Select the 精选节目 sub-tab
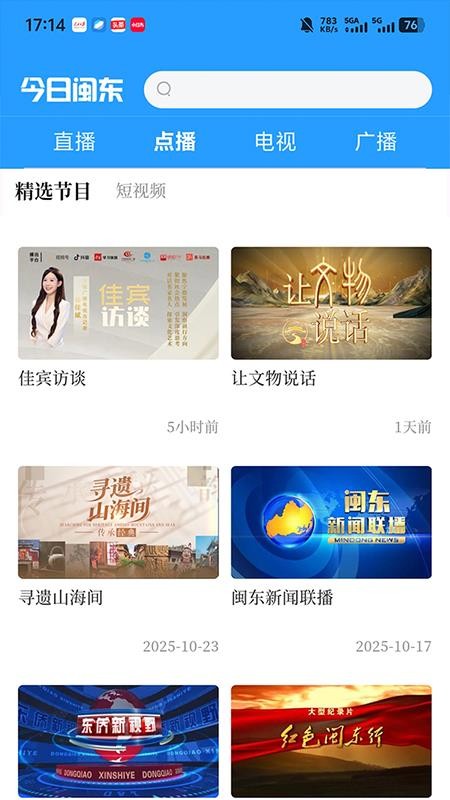 (x=53, y=191)
